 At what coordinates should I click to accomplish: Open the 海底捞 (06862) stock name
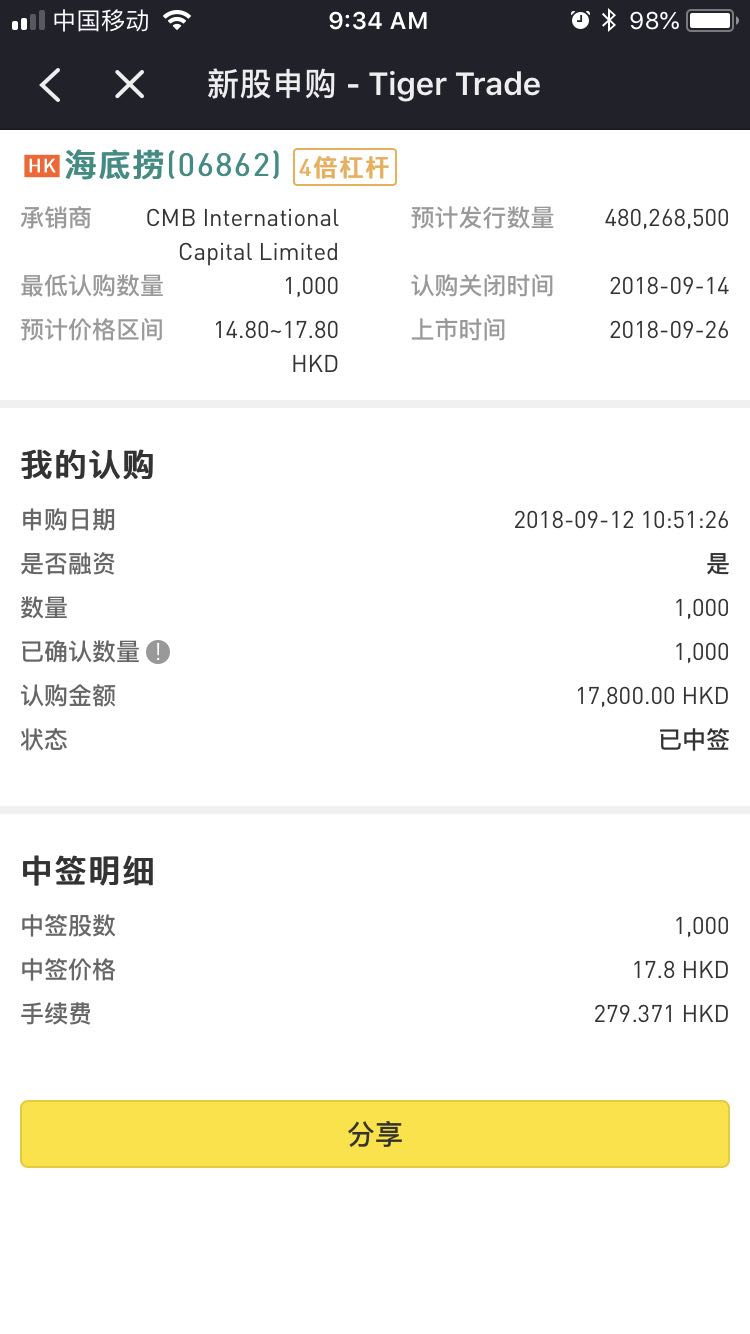[x=172, y=166]
